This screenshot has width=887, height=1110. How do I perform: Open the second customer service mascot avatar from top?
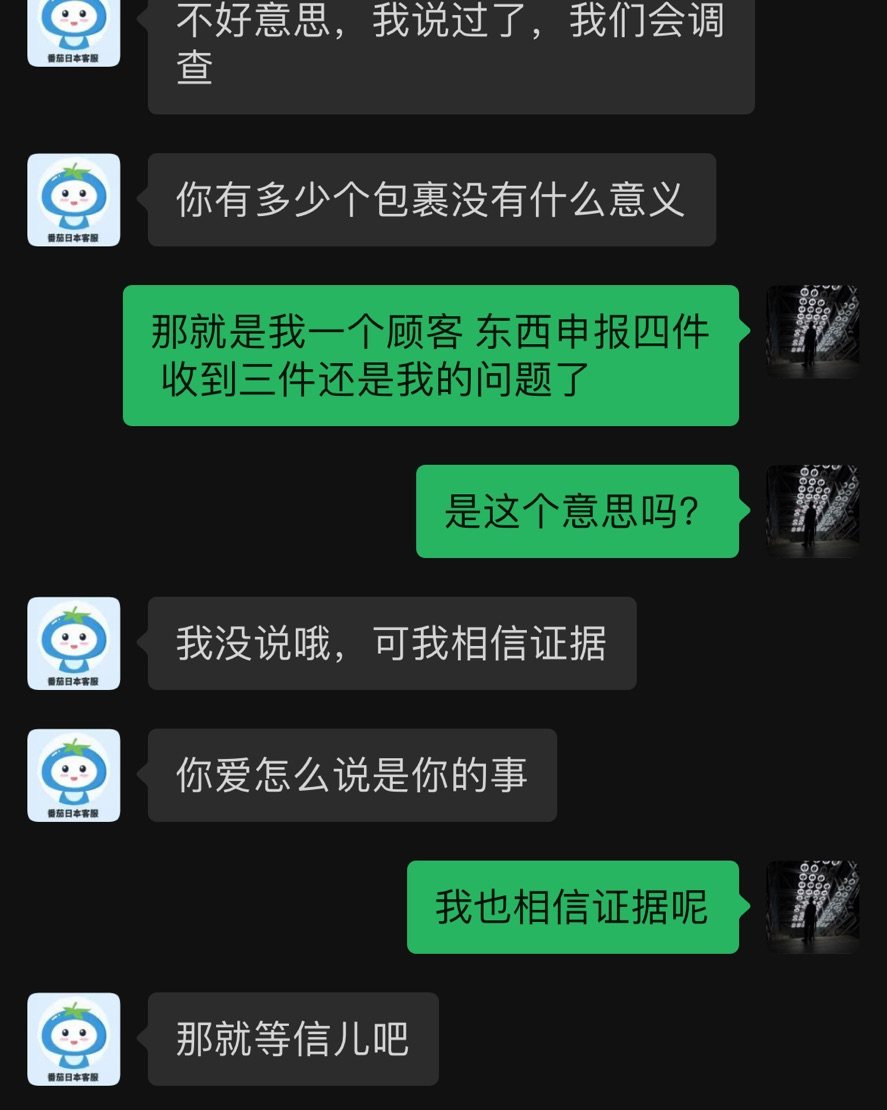pos(73,200)
